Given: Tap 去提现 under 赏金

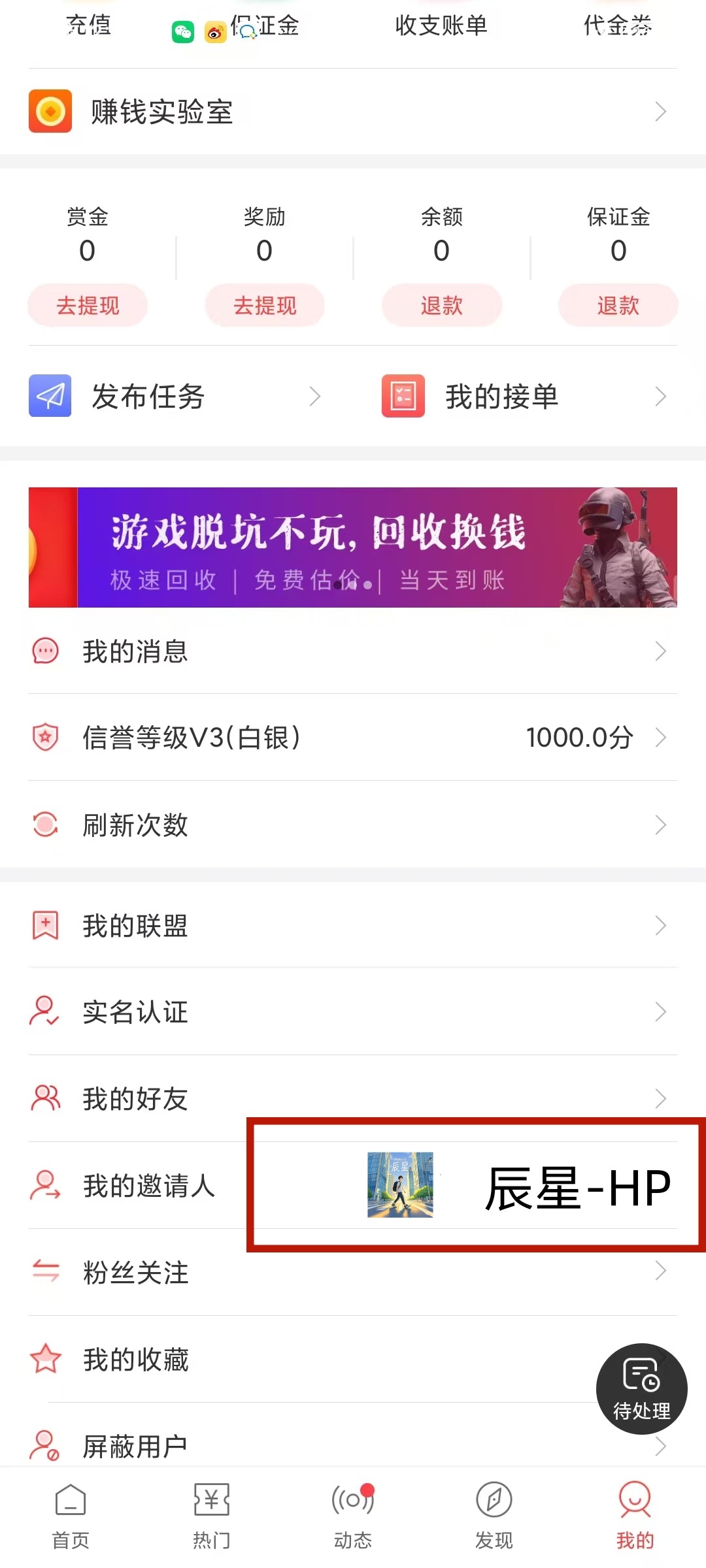Looking at the screenshot, I should pyautogui.click(x=87, y=305).
